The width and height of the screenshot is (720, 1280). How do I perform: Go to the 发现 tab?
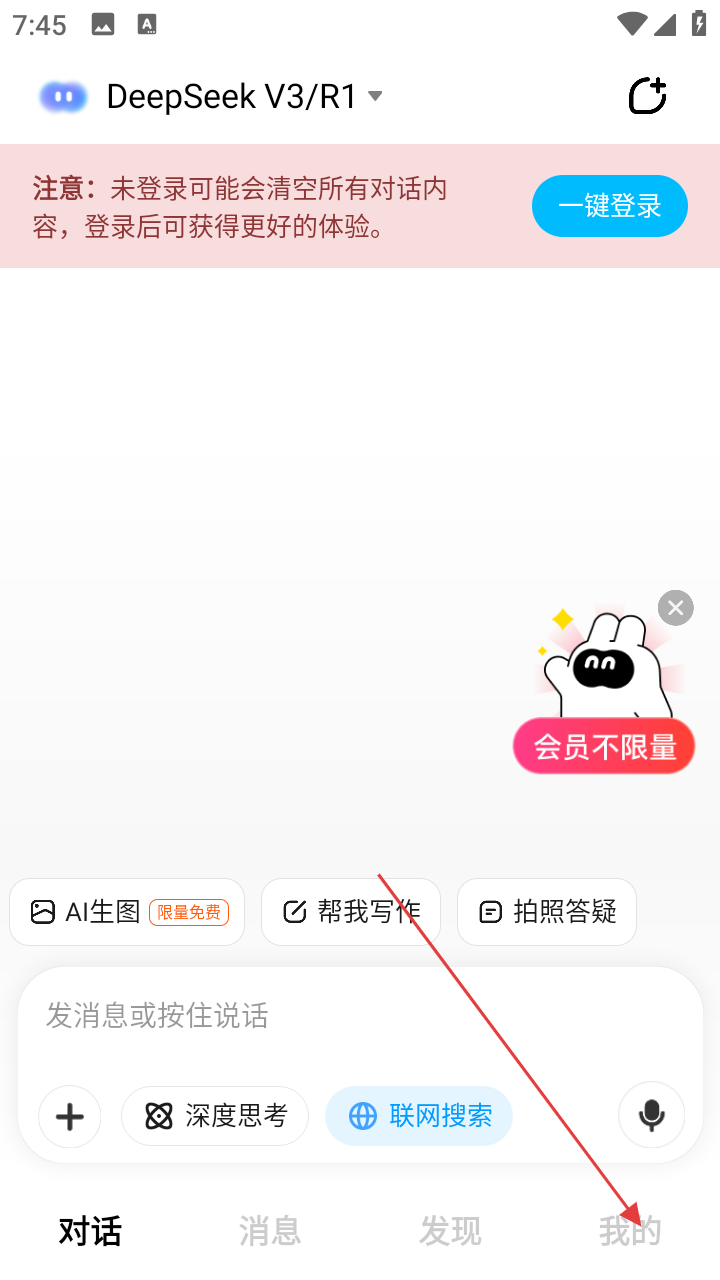[x=450, y=1231]
